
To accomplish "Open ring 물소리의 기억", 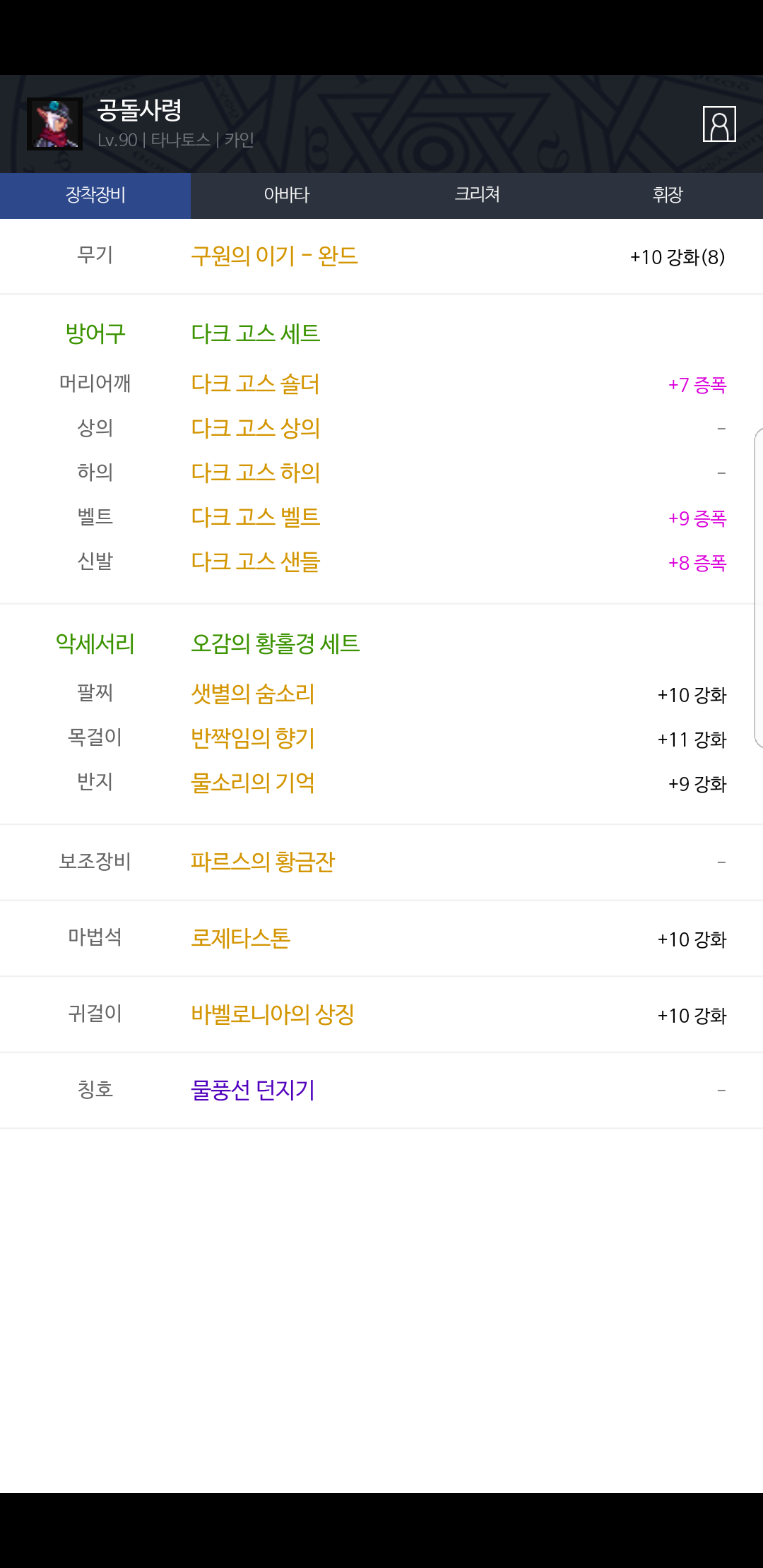I will tap(252, 783).
